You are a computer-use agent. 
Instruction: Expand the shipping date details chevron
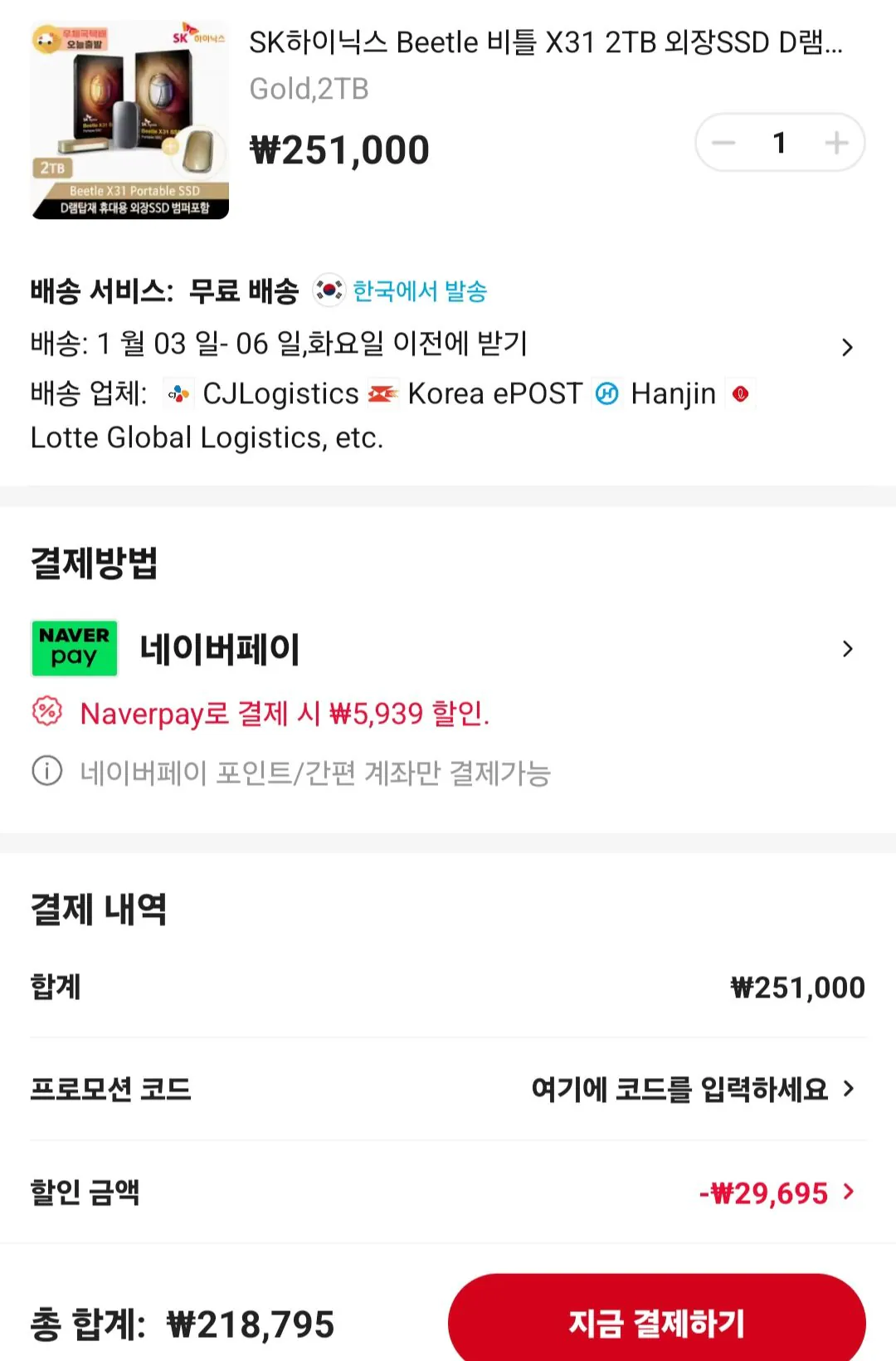(x=848, y=347)
